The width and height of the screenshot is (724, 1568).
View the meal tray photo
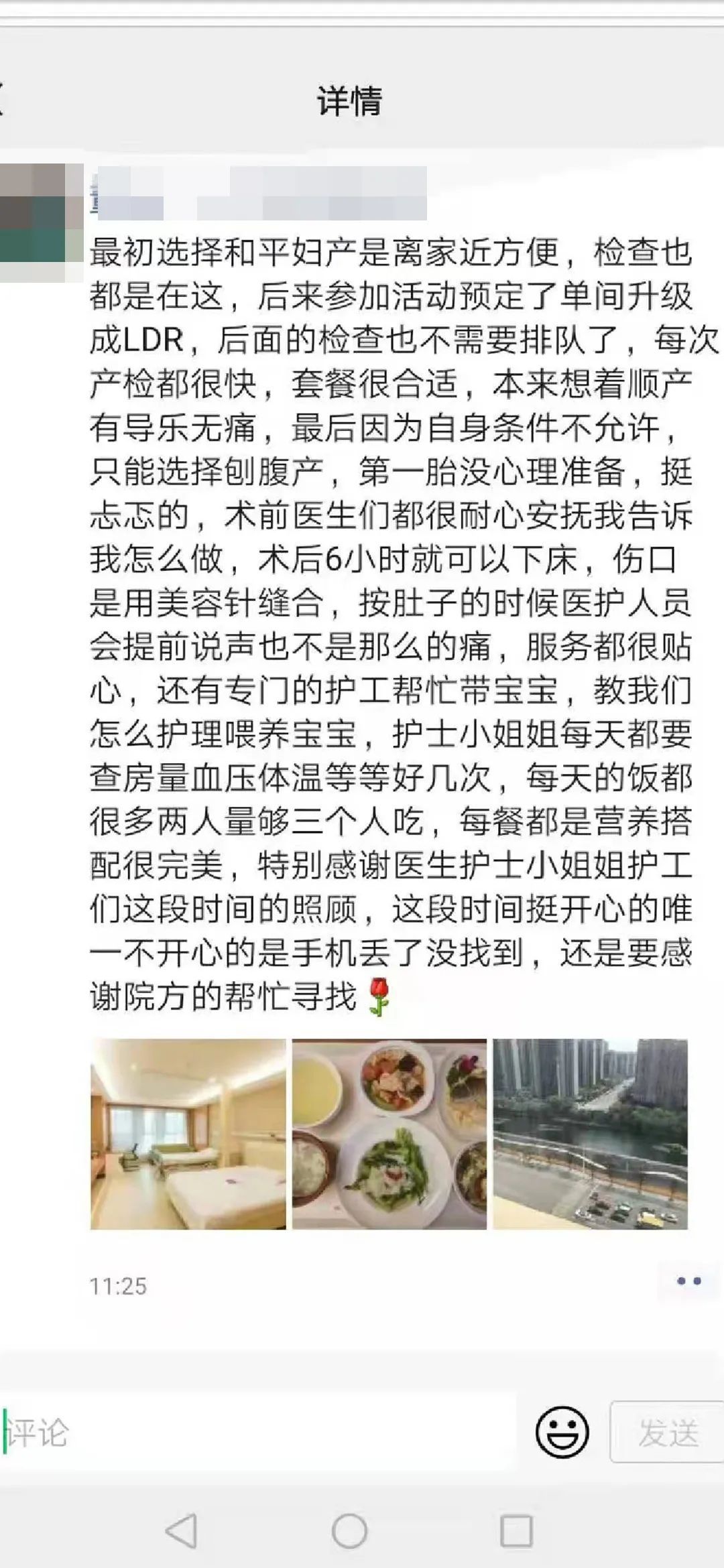tap(389, 1134)
